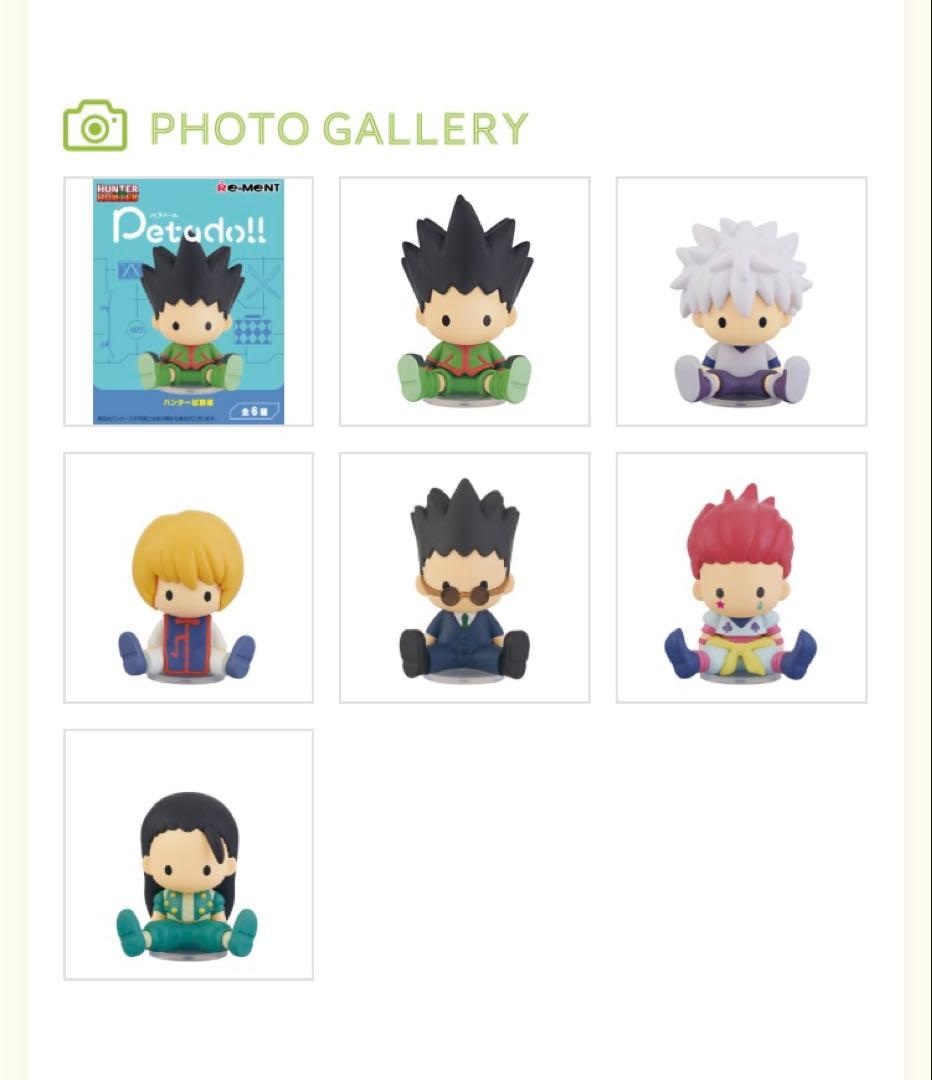Open the Illumi figure photo
This screenshot has width=932, height=1080.
(x=189, y=855)
